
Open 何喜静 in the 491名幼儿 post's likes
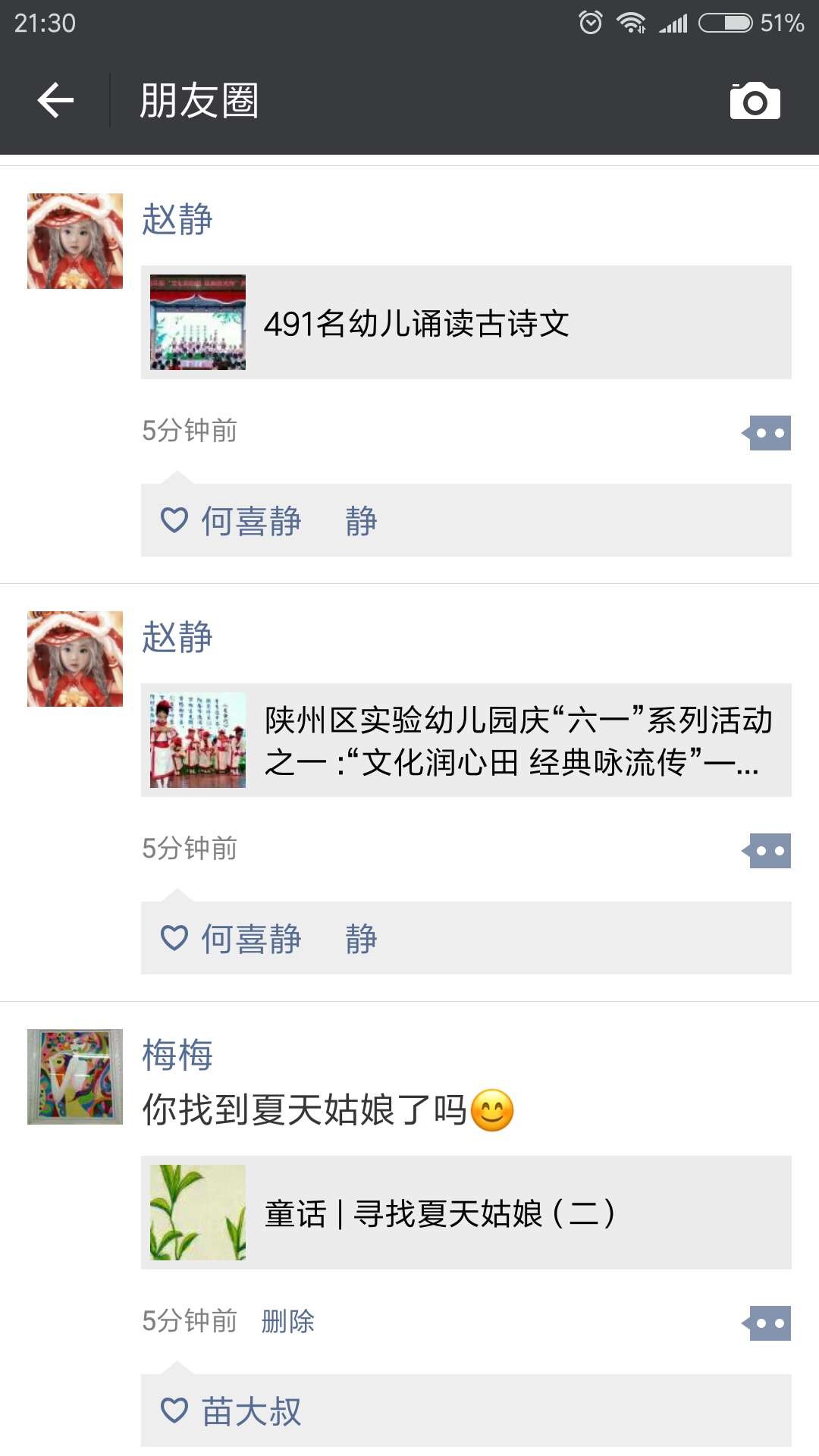pos(251,521)
